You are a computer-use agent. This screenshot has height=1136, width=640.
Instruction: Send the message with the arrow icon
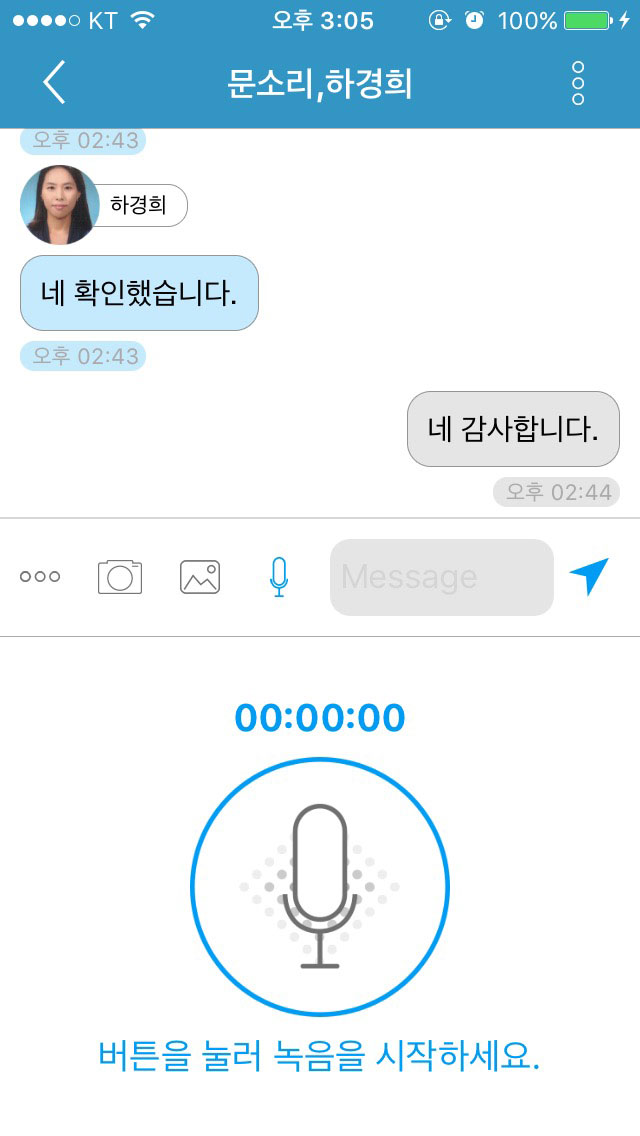(x=589, y=577)
